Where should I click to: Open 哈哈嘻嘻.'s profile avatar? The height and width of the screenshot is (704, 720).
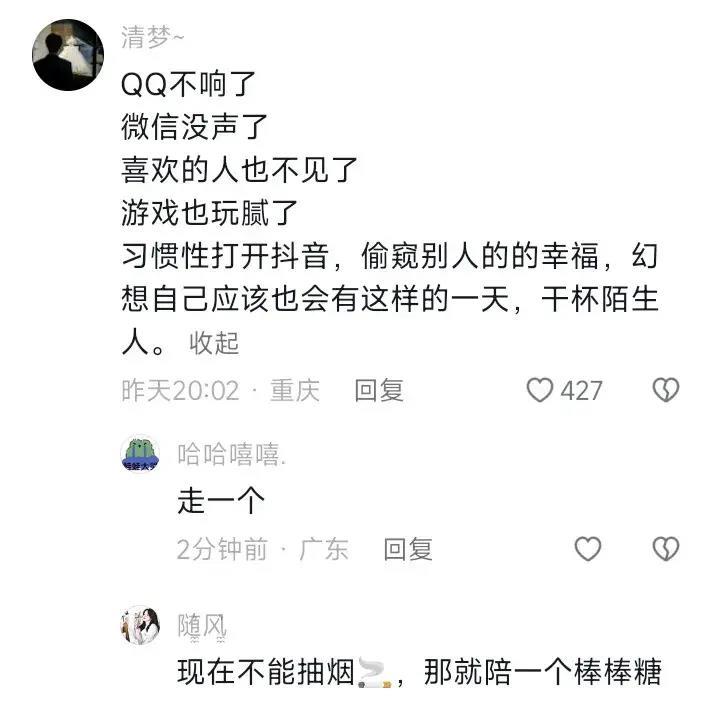pos(140,454)
